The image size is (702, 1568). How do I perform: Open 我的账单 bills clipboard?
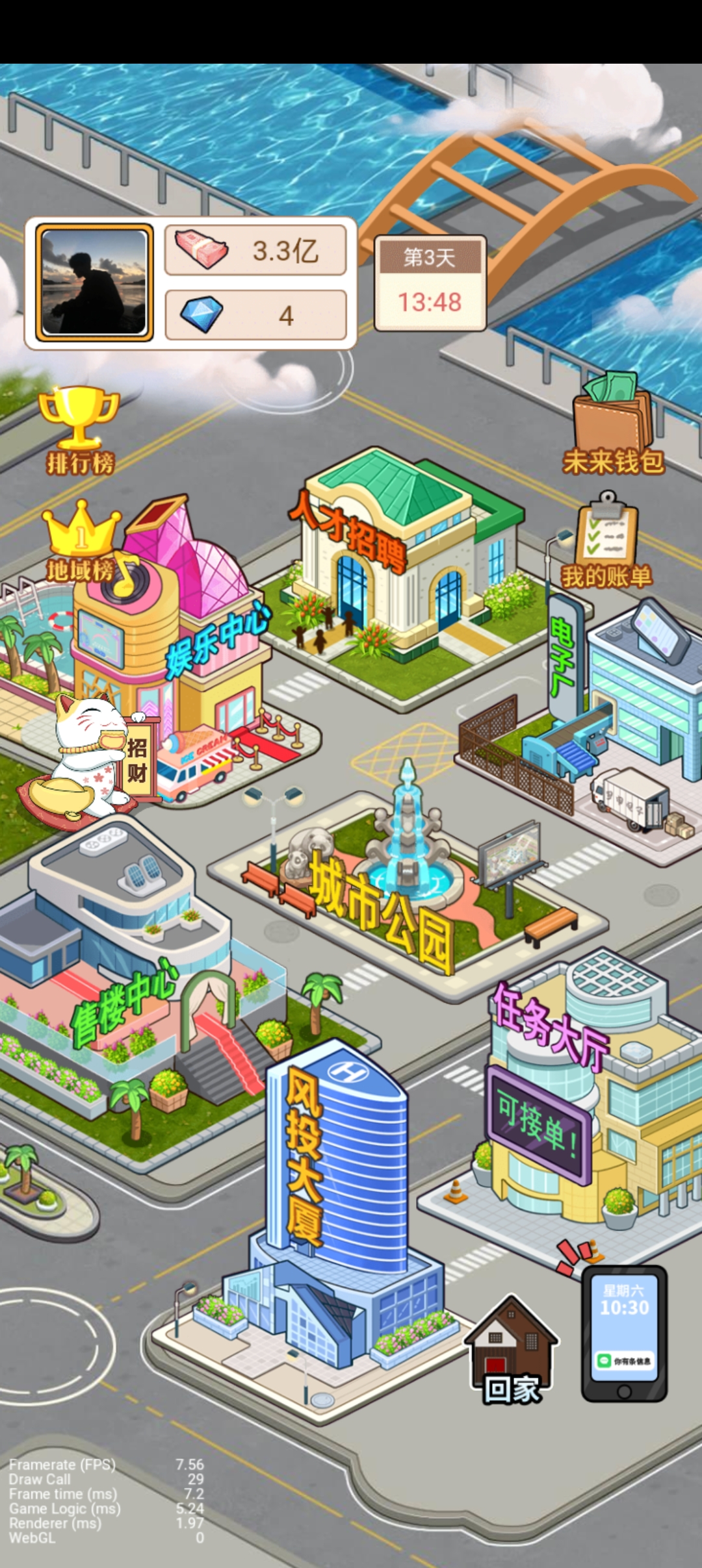606,540
